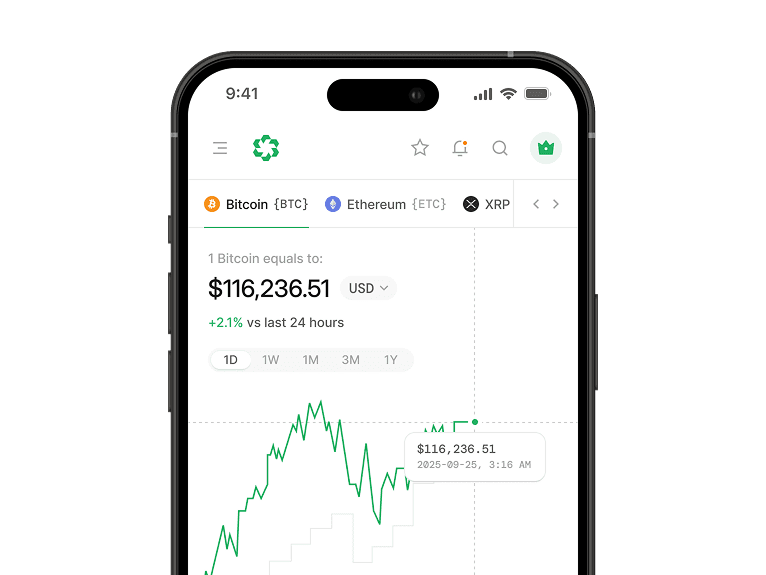Open favorites with the star icon
This screenshot has height=575, width=766.
pos(420,148)
